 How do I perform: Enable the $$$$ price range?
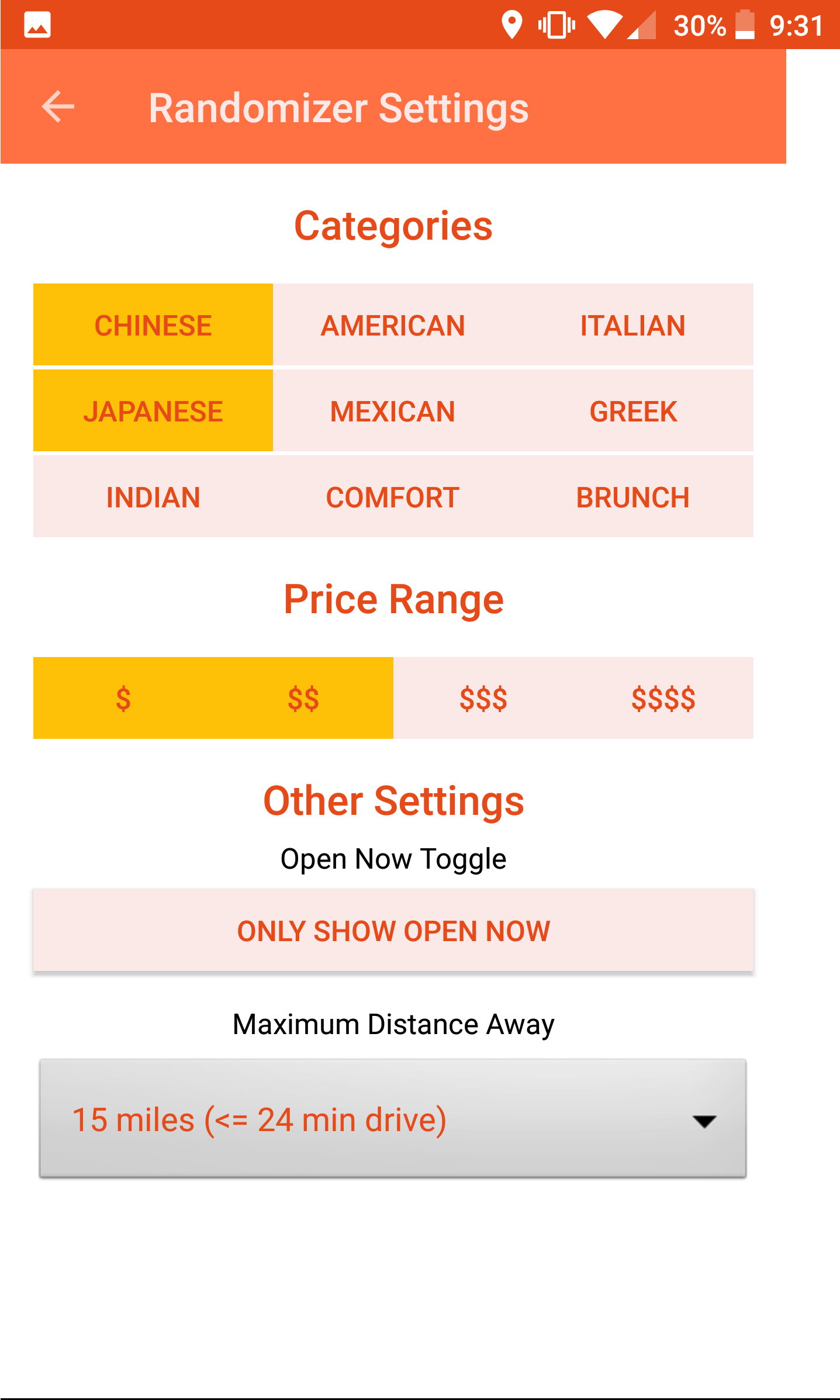click(x=663, y=698)
